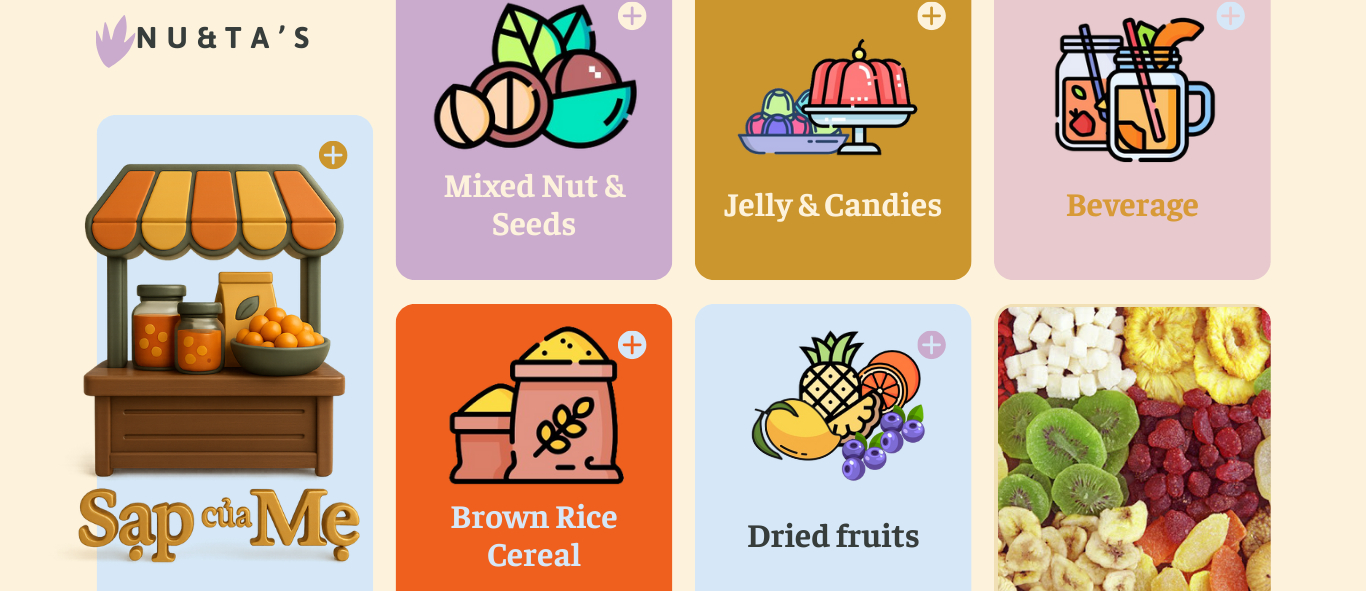Open the Sạp của Mẹ market stall card
The width and height of the screenshot is (1366, 591).
(x=235, y=353)
